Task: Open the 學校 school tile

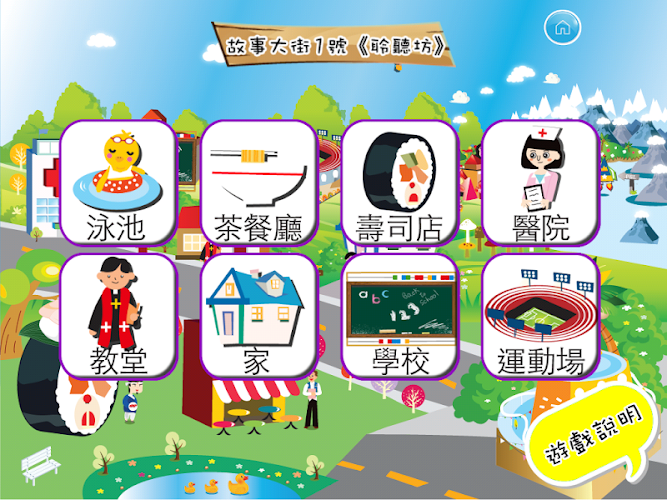Action: click(400, 315)
